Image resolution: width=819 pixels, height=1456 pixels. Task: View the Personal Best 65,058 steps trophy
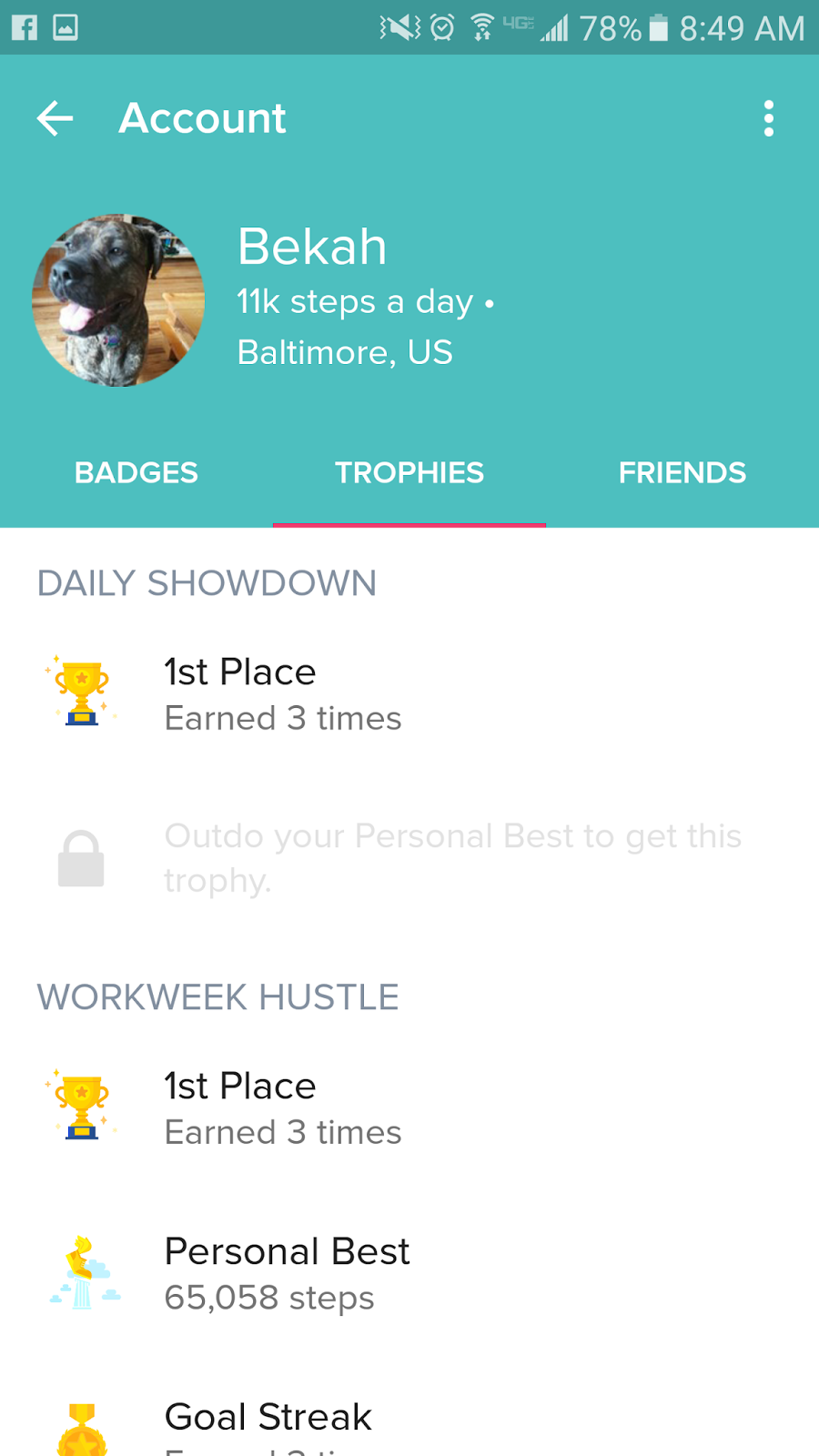pos(409,1273)
